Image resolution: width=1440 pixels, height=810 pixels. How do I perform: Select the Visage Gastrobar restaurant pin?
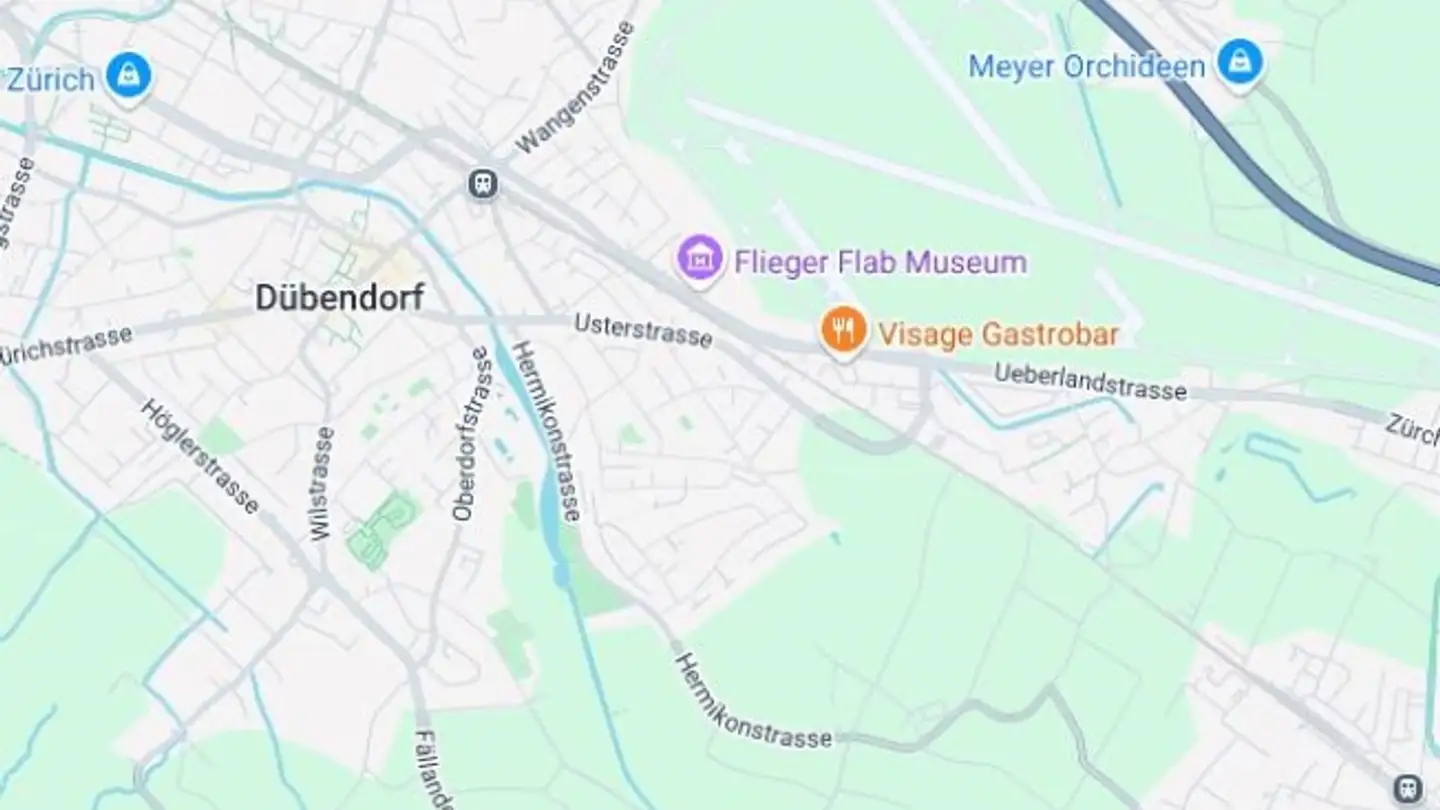[x=843, y=330]
